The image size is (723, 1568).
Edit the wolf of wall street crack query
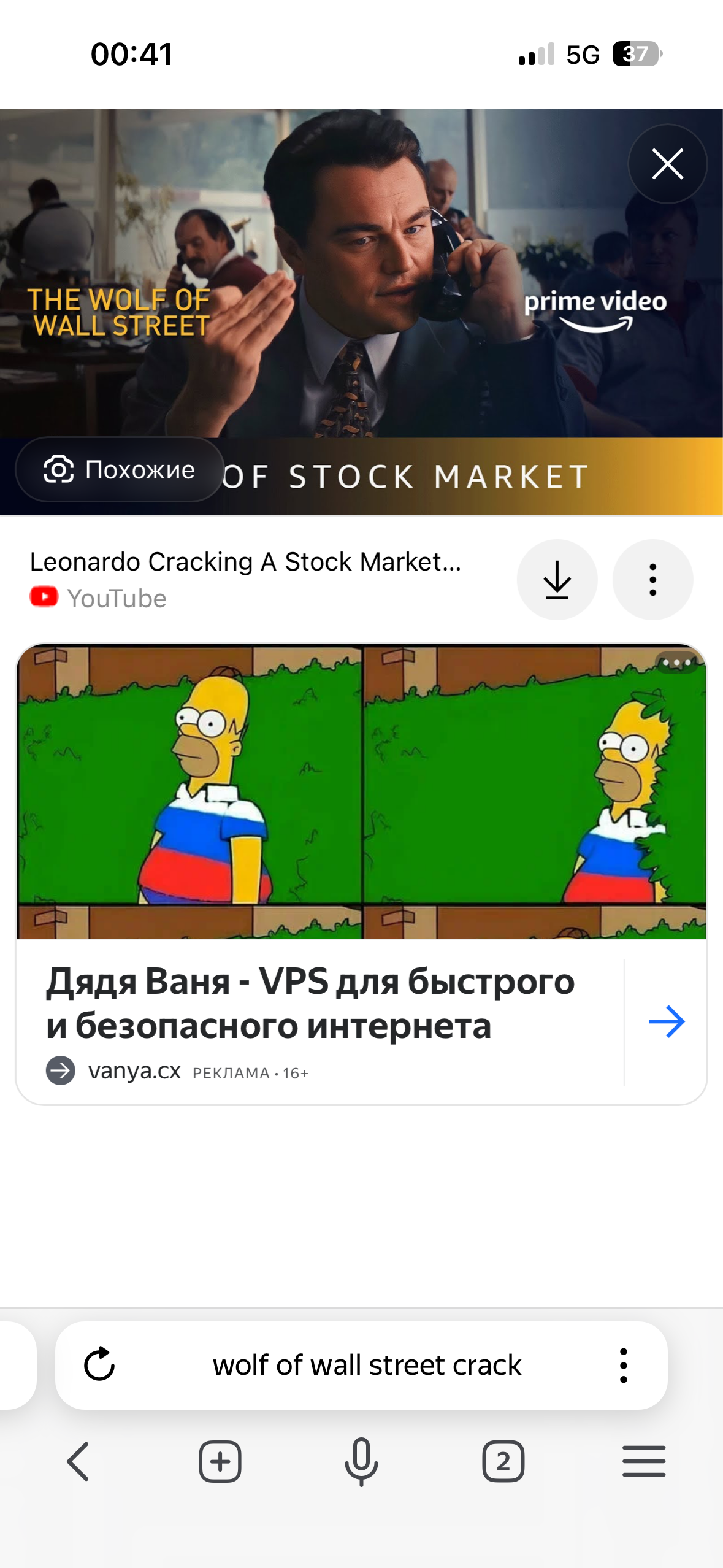367,1365
